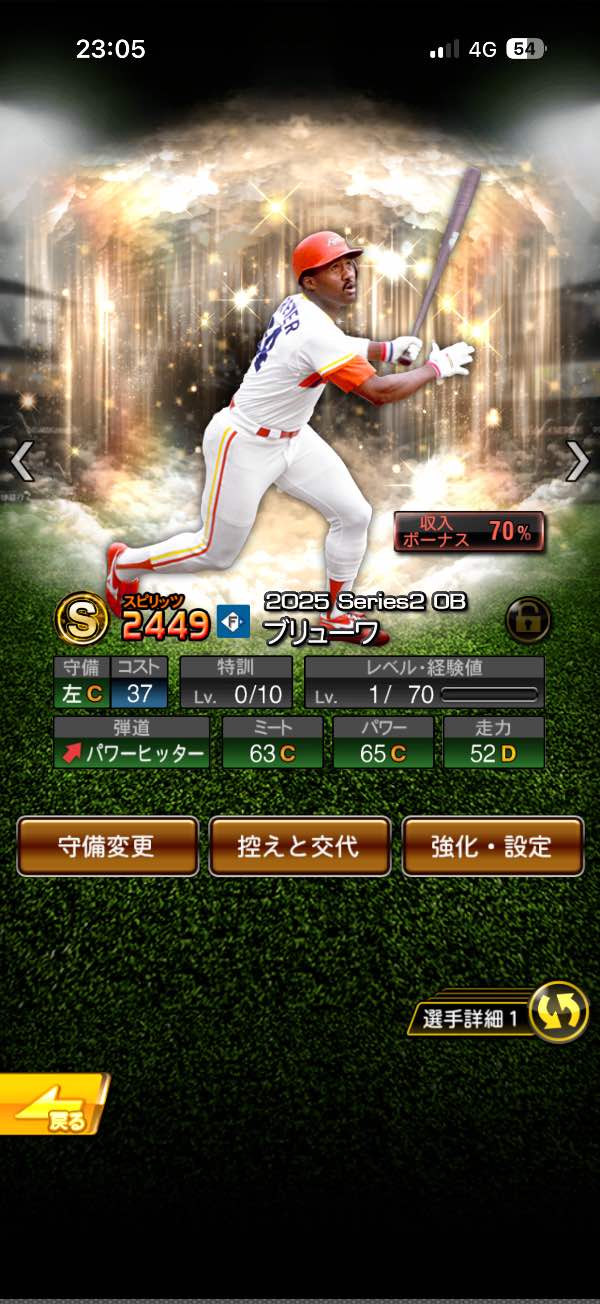Go back with the 戻る button
This screenshot has width=600, height=1304.
pos(52,1106)
